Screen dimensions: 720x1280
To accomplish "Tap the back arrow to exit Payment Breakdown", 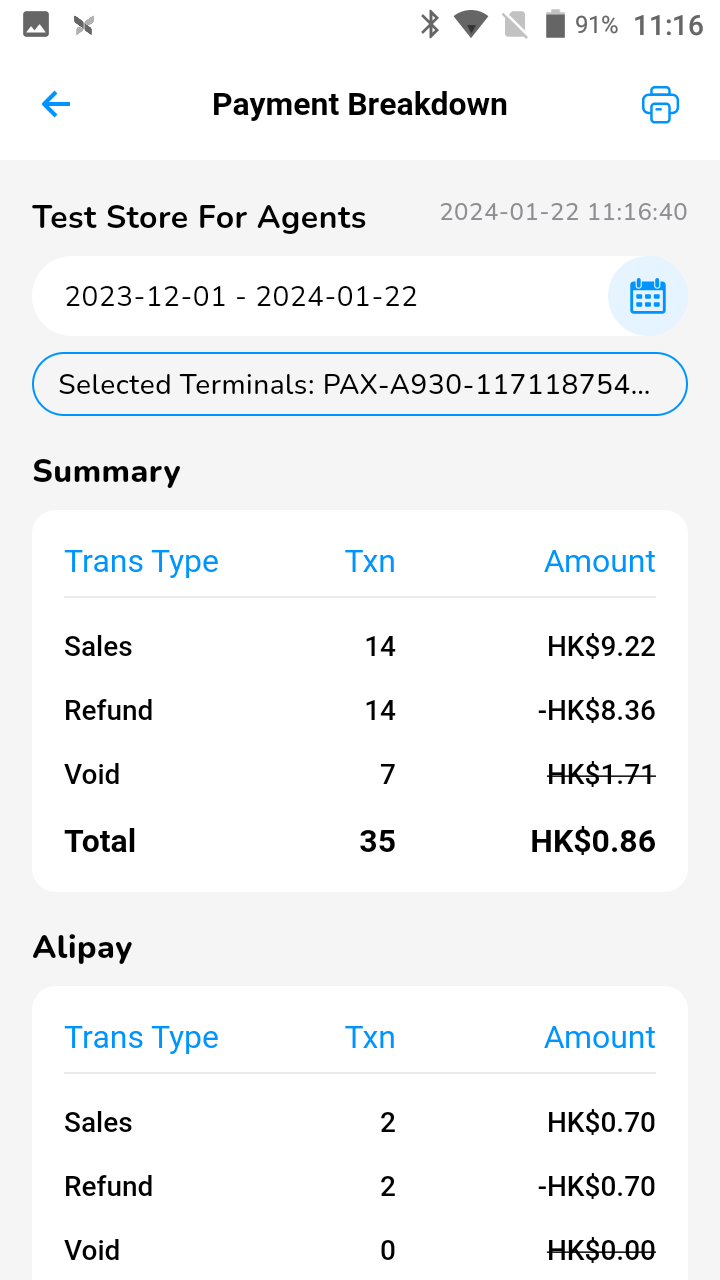I will 55,103.
